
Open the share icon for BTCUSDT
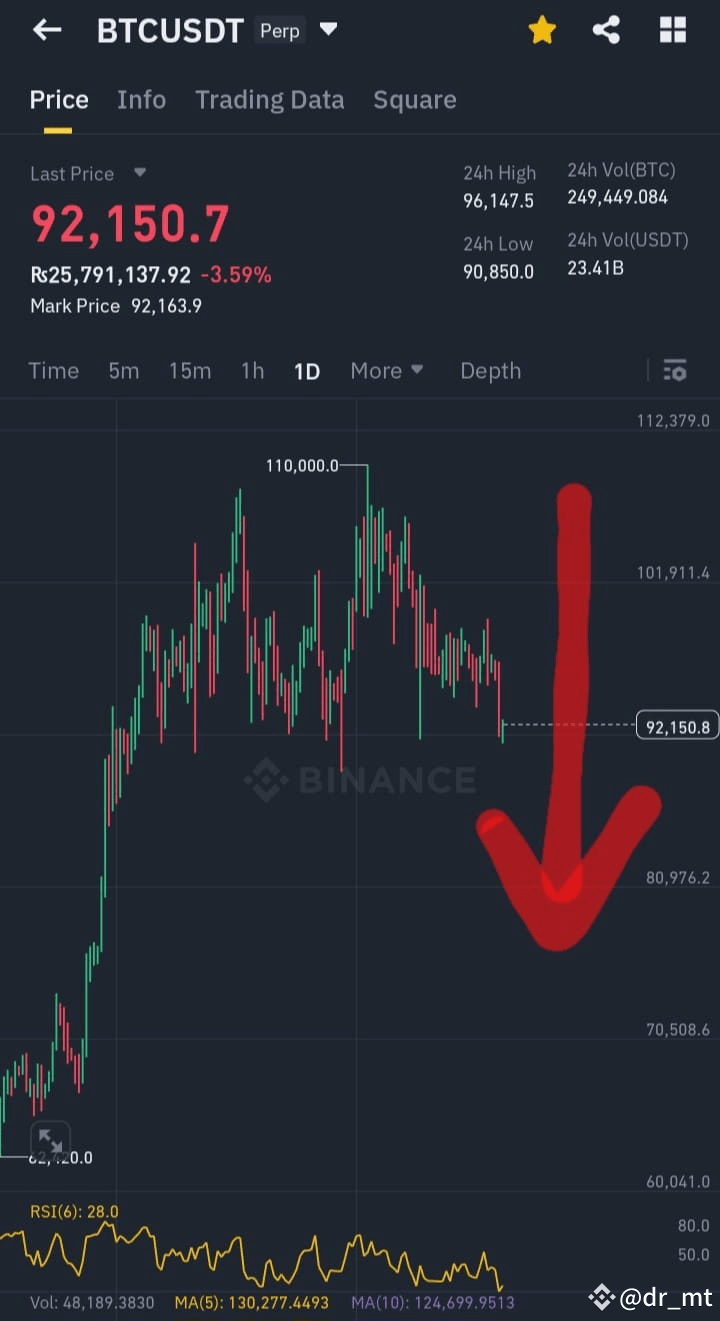click(607, 29)
